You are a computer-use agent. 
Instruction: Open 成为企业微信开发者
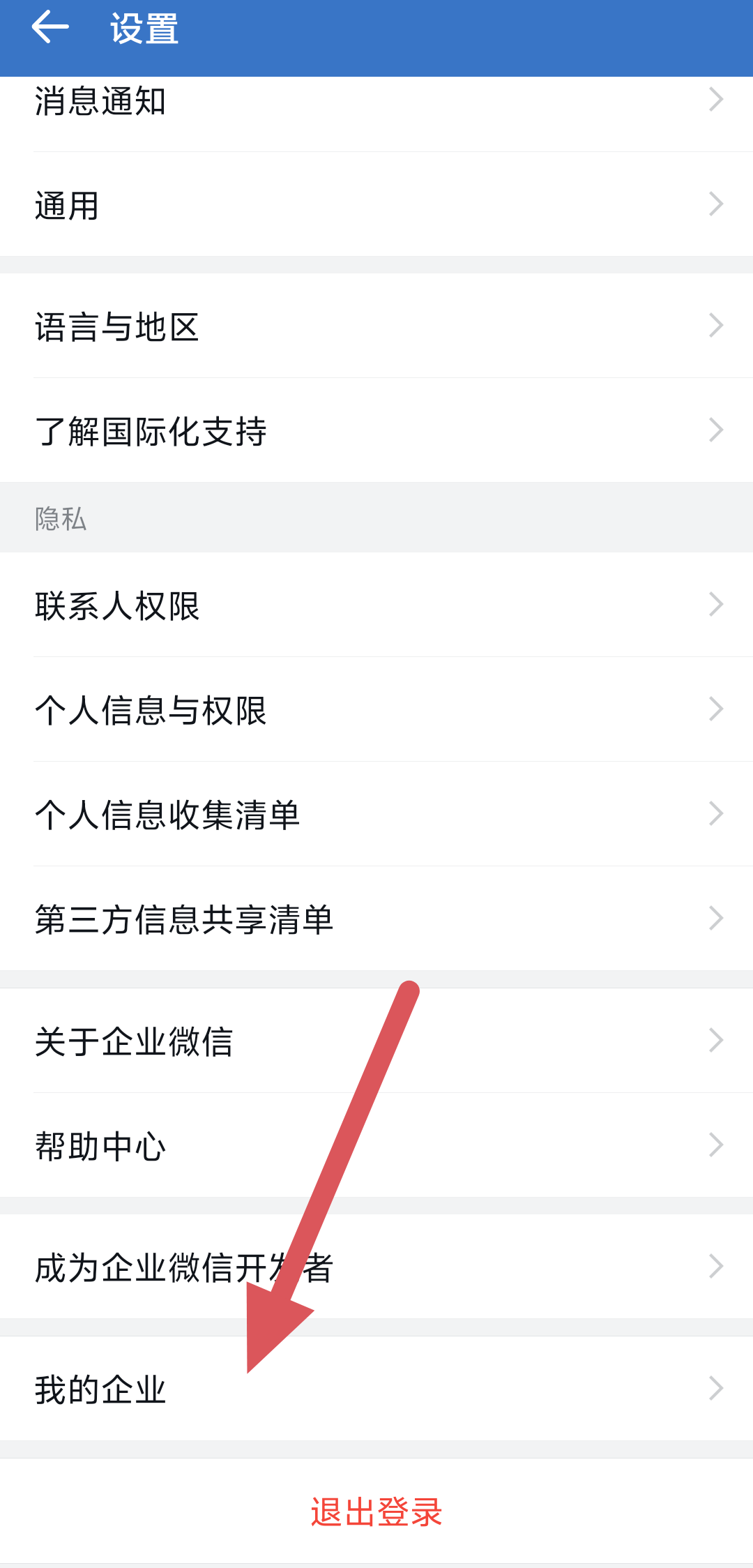(376, 1267)
